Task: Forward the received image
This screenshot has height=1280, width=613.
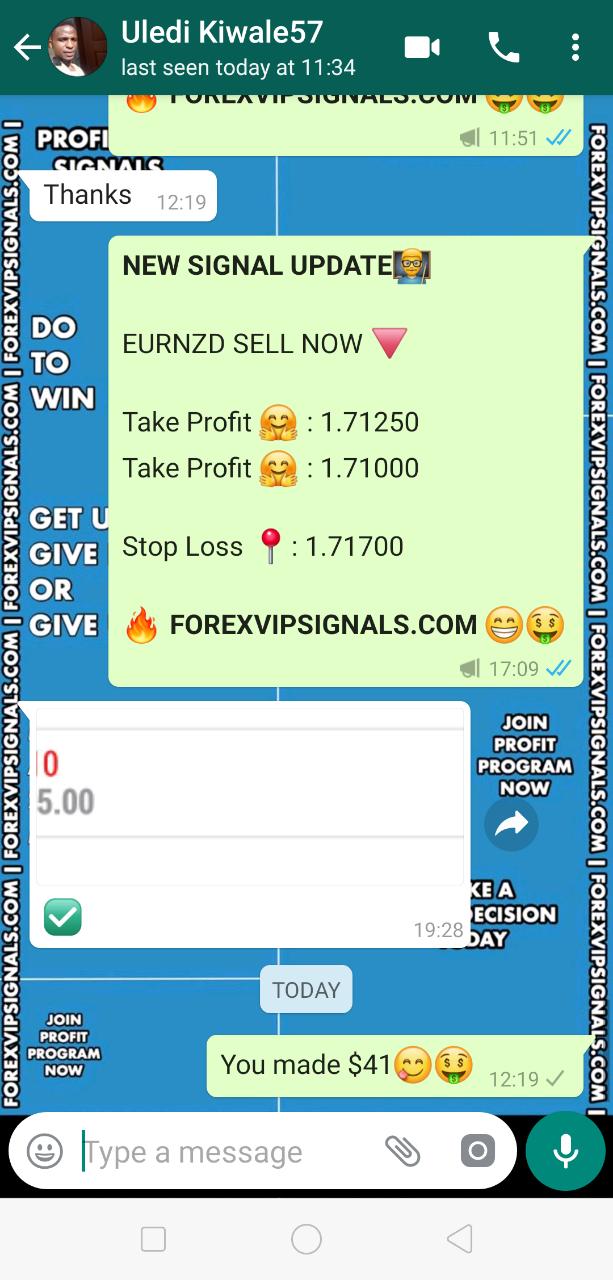Action: (x=511, y=824)
